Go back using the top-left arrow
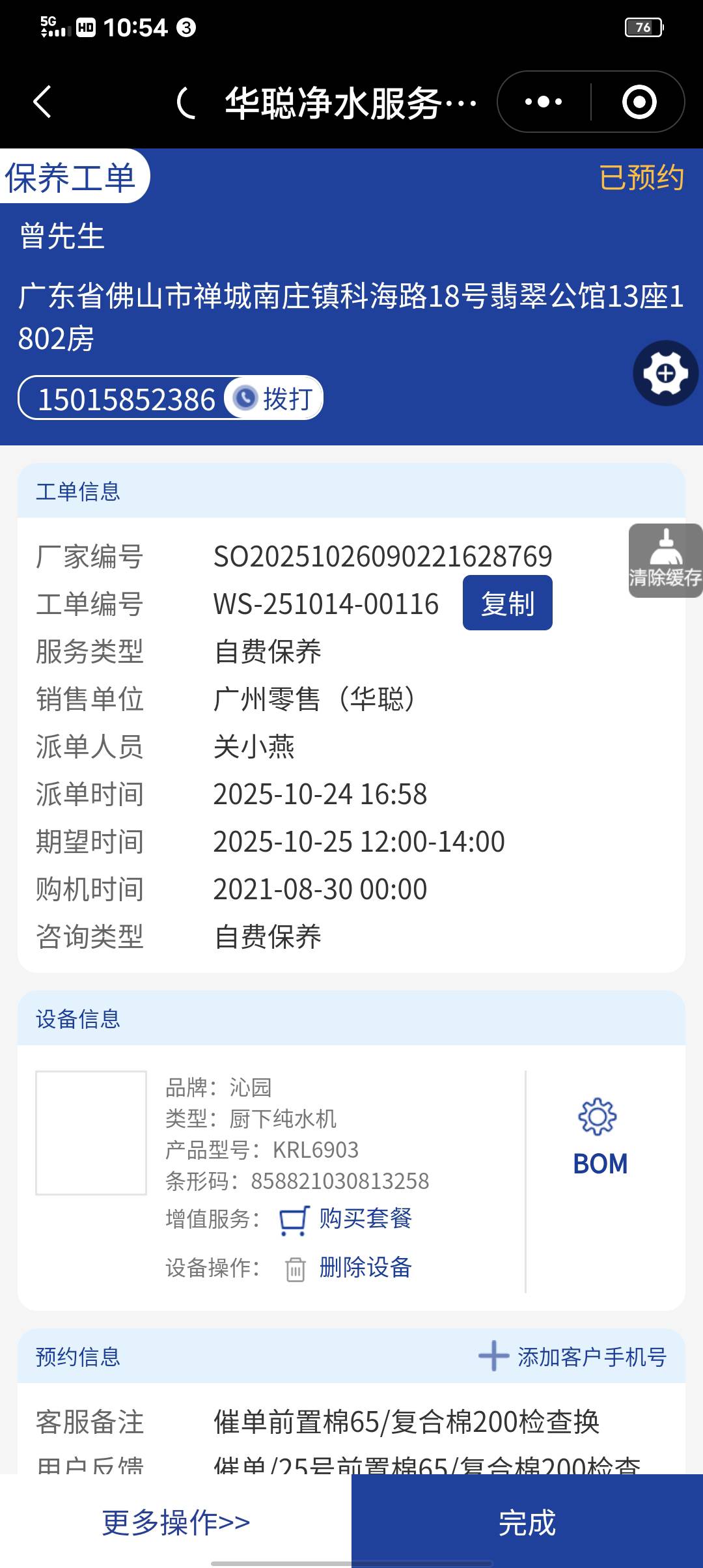 pyautogui.click(x=42, y=102)
